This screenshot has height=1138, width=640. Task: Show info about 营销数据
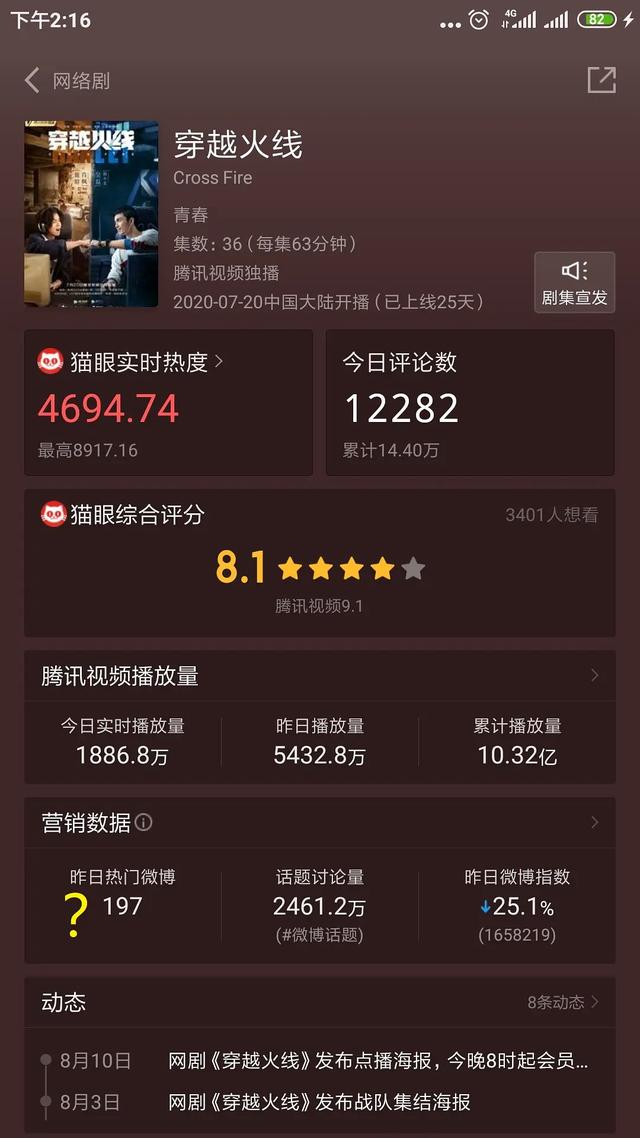click(x=144, y=823)
